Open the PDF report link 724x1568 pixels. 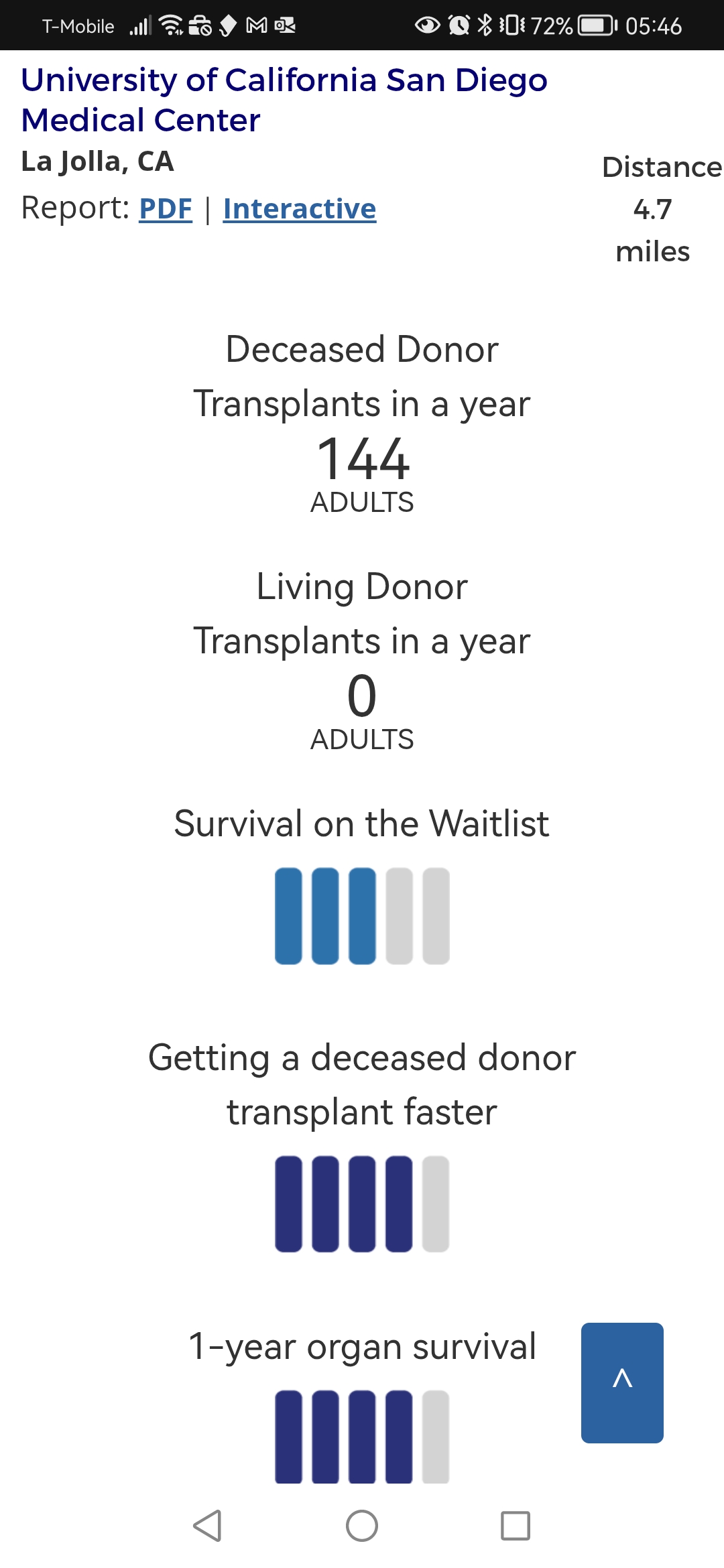166,208
